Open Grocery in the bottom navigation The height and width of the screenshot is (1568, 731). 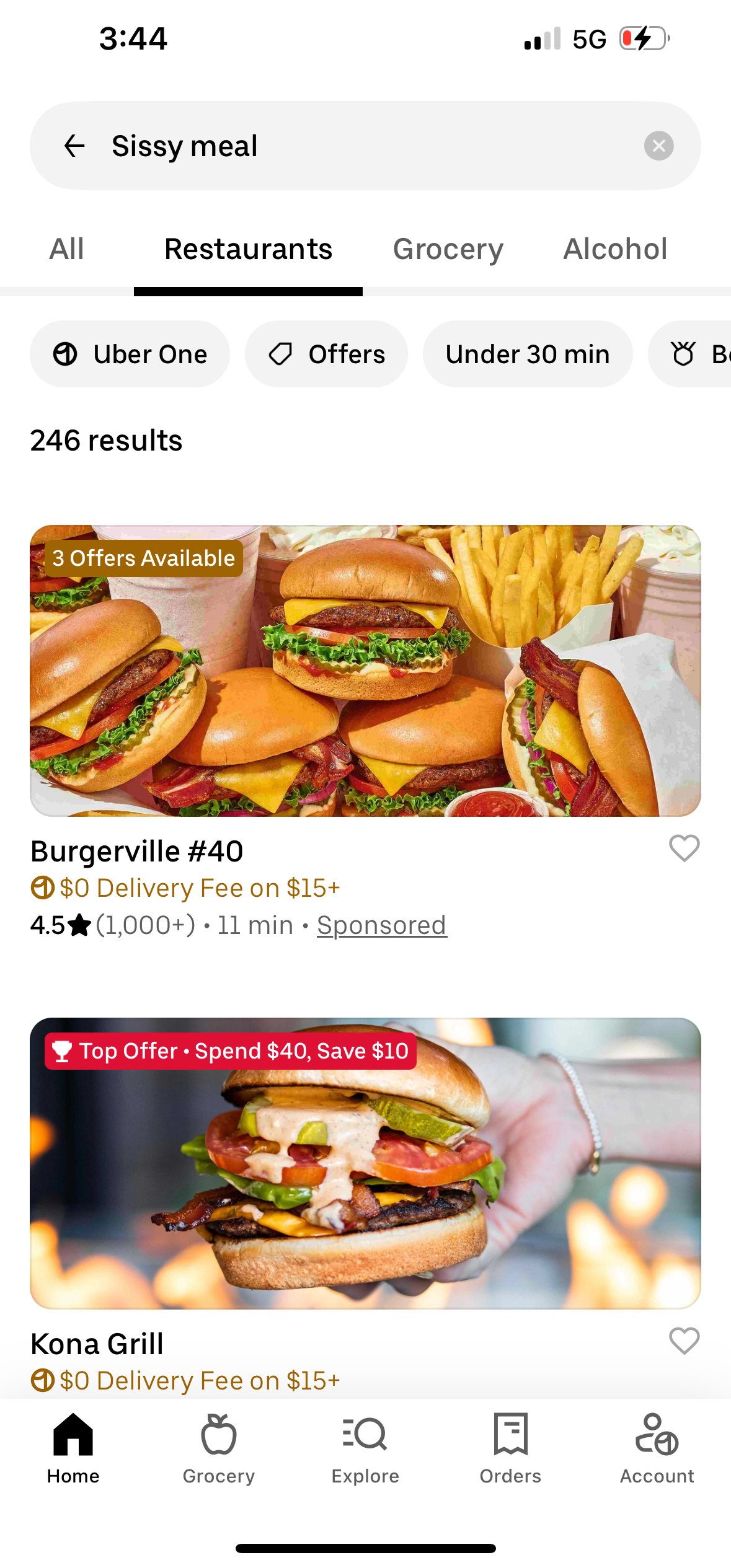tap(219, 1449)
